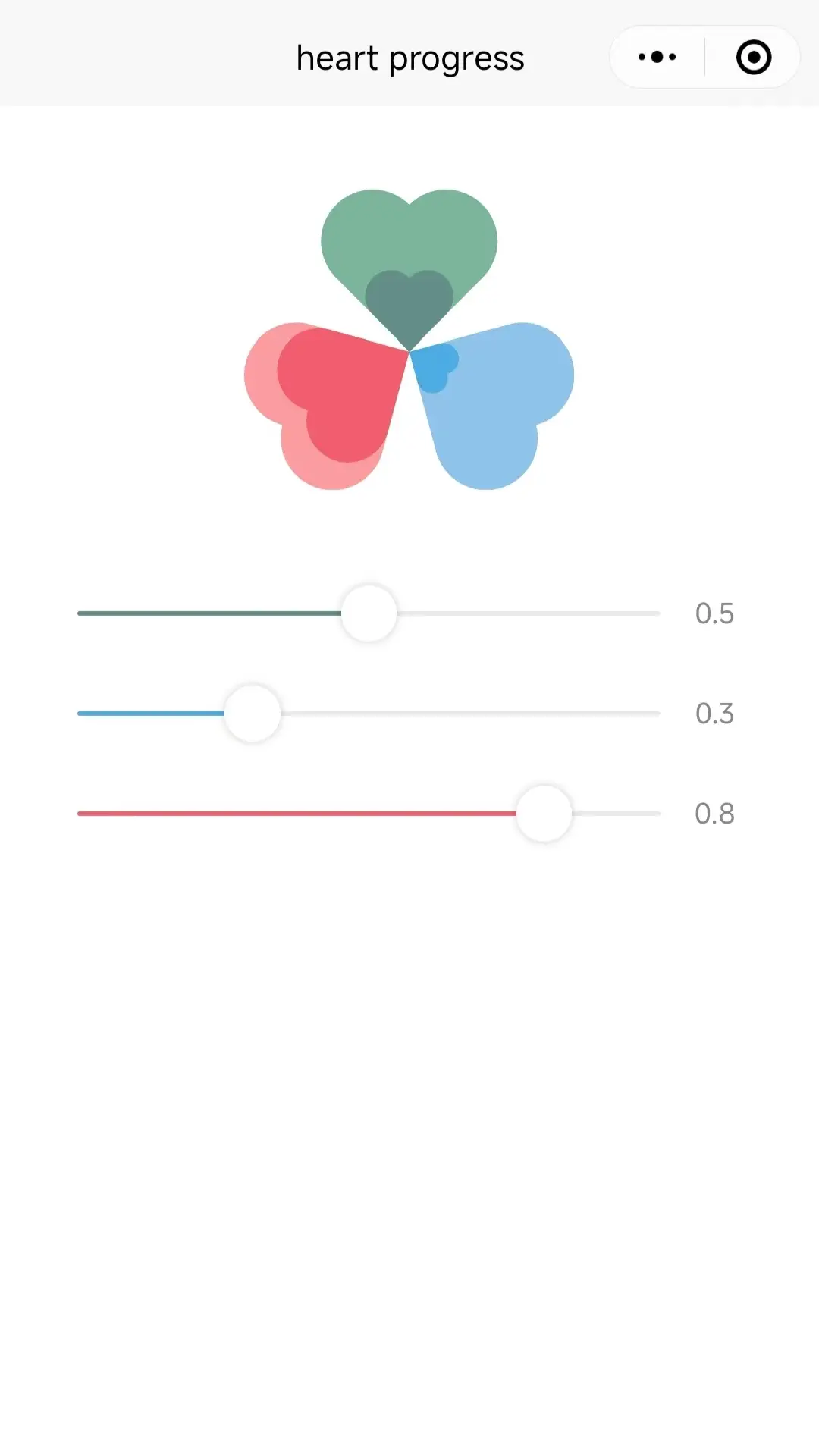Close the mini program via circle icon

[754, 57]
